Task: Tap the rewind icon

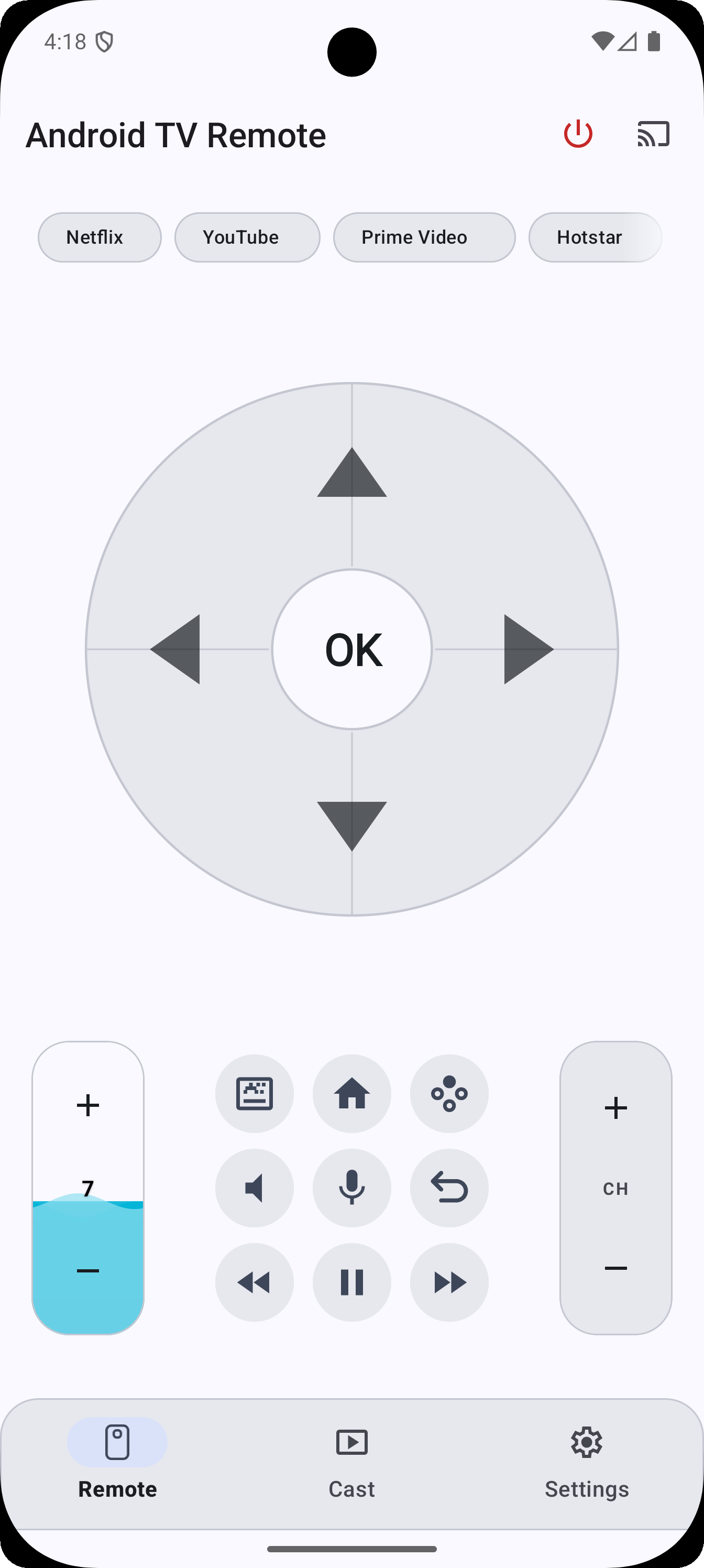Action: 255,1282
